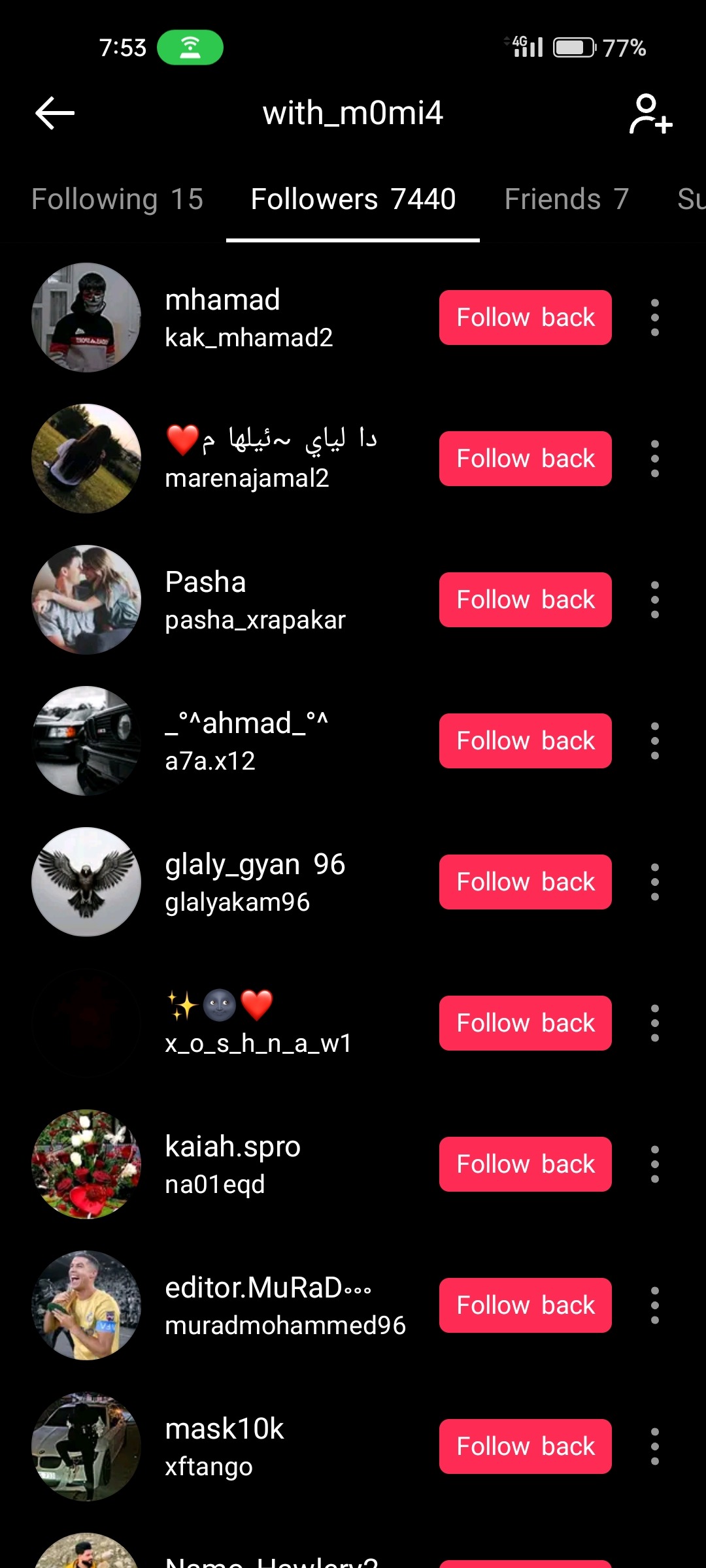
Task: Follow back xftango
Action: [525, 1446]
